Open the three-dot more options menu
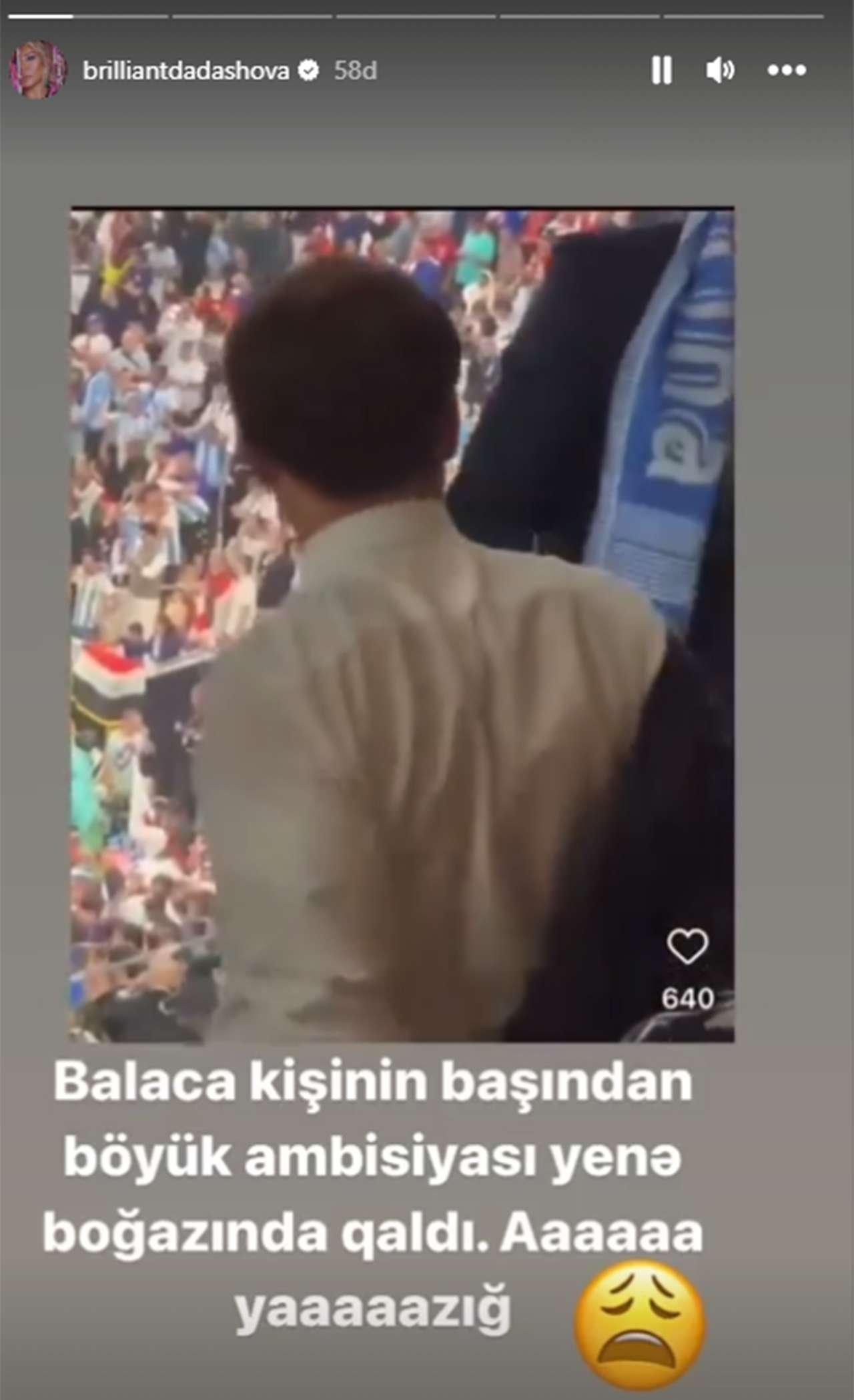 [x=787, y=70]
